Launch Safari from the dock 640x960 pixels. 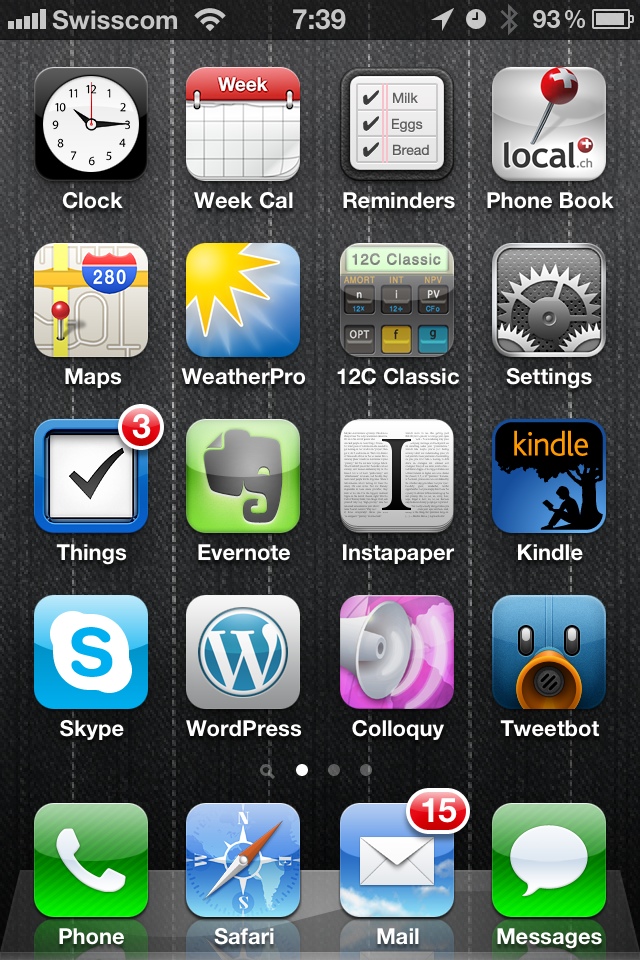pyautogui.click(x=243, y=860)
